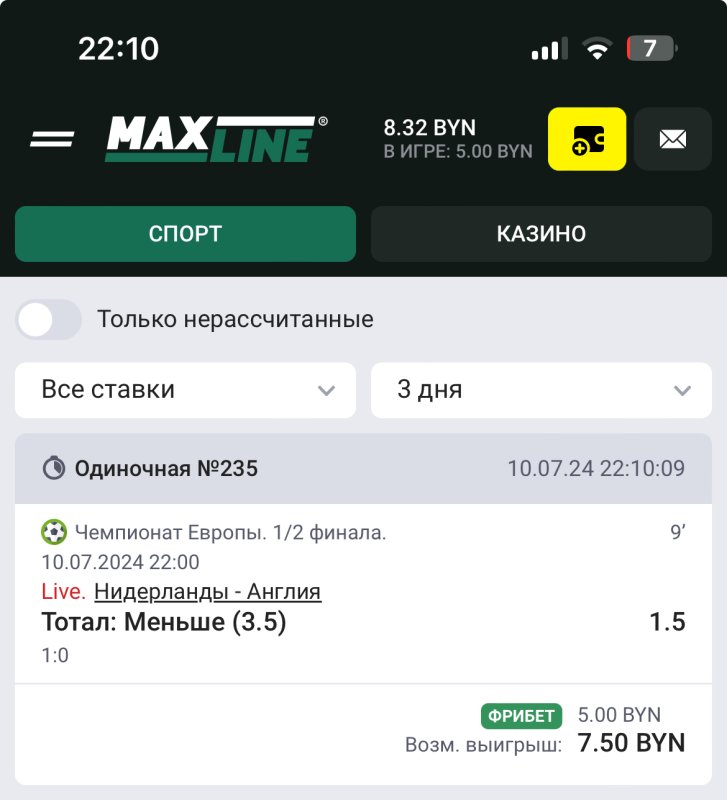Expand the Все ставки dropdown

pyautogui.click(x=185, y=390)
